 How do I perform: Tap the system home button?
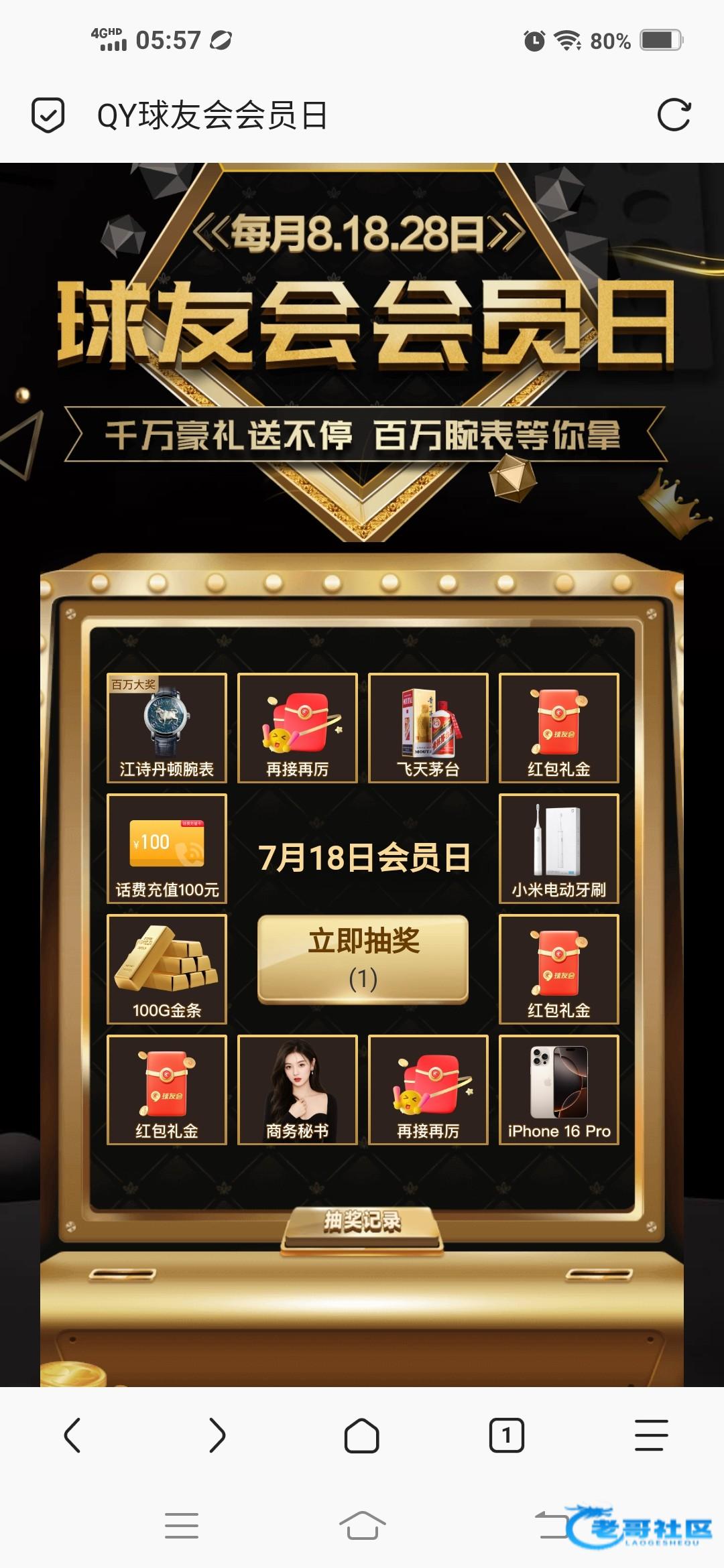362,1526
